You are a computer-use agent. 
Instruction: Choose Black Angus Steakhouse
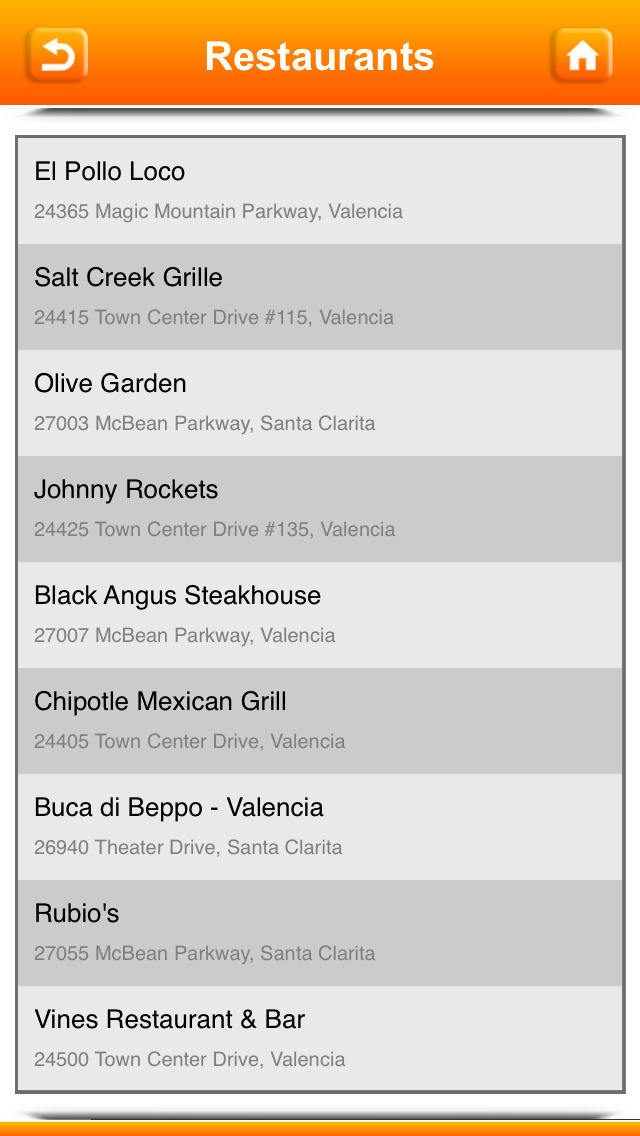[320, 614]
